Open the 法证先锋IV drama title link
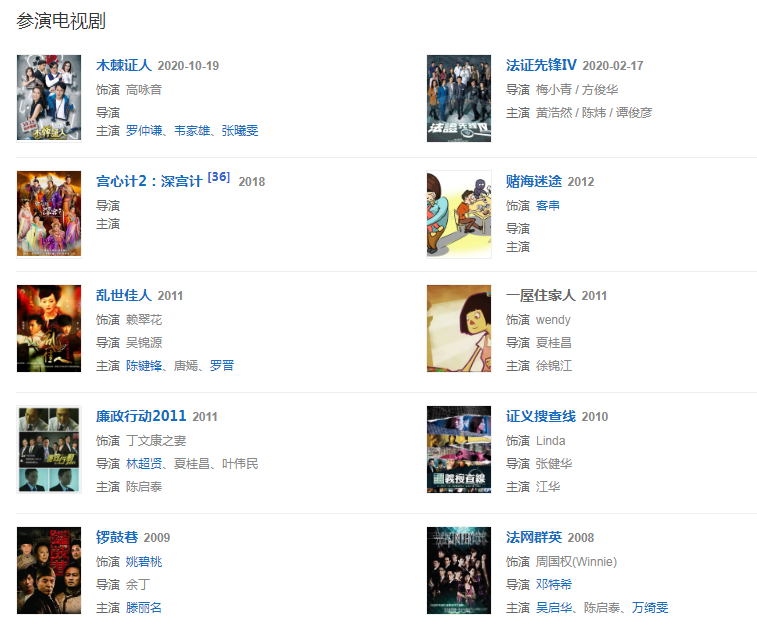The width and height of the screenshot is (757, 629). pyautogui.click(x=542, y=65)
